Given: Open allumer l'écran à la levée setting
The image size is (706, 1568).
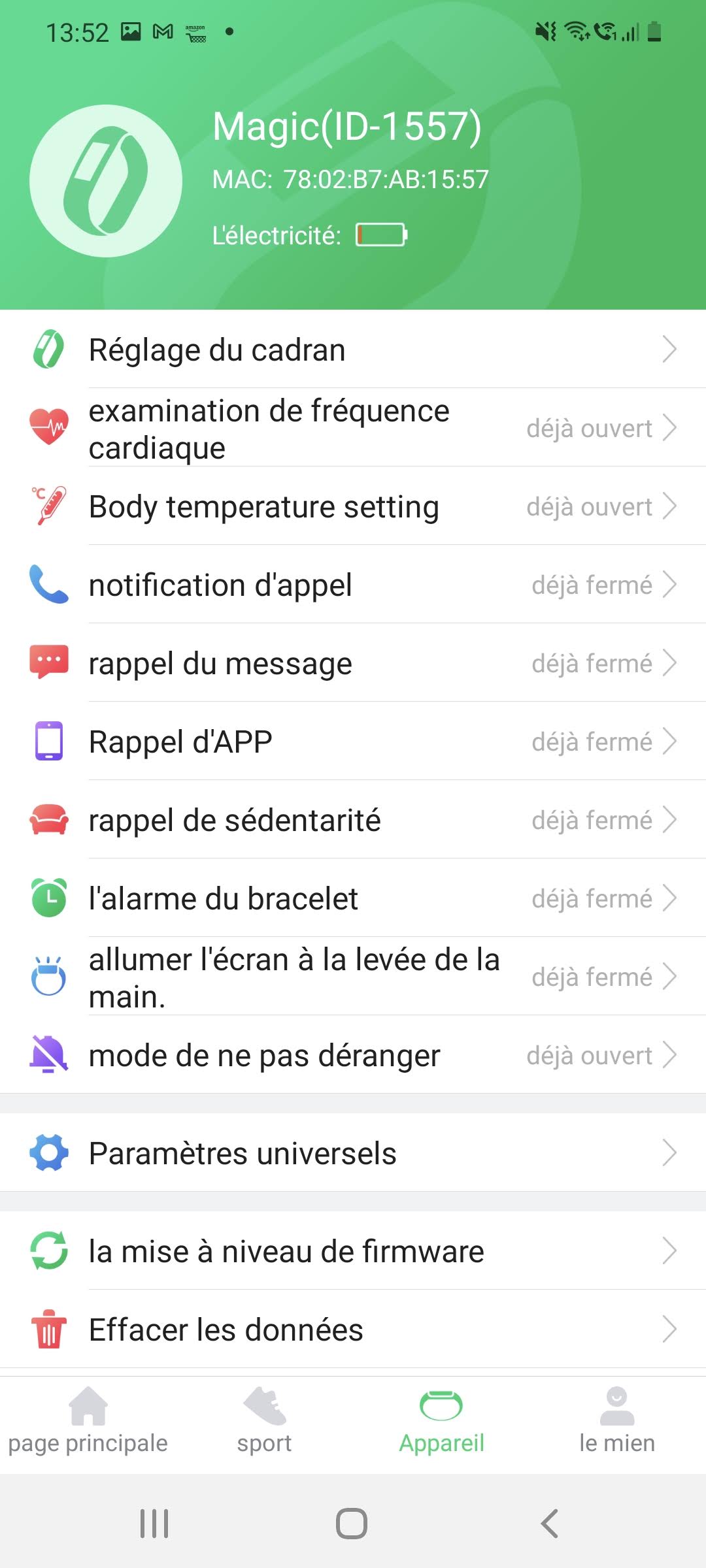Looking at the screenshot, I should pos(353,977).
